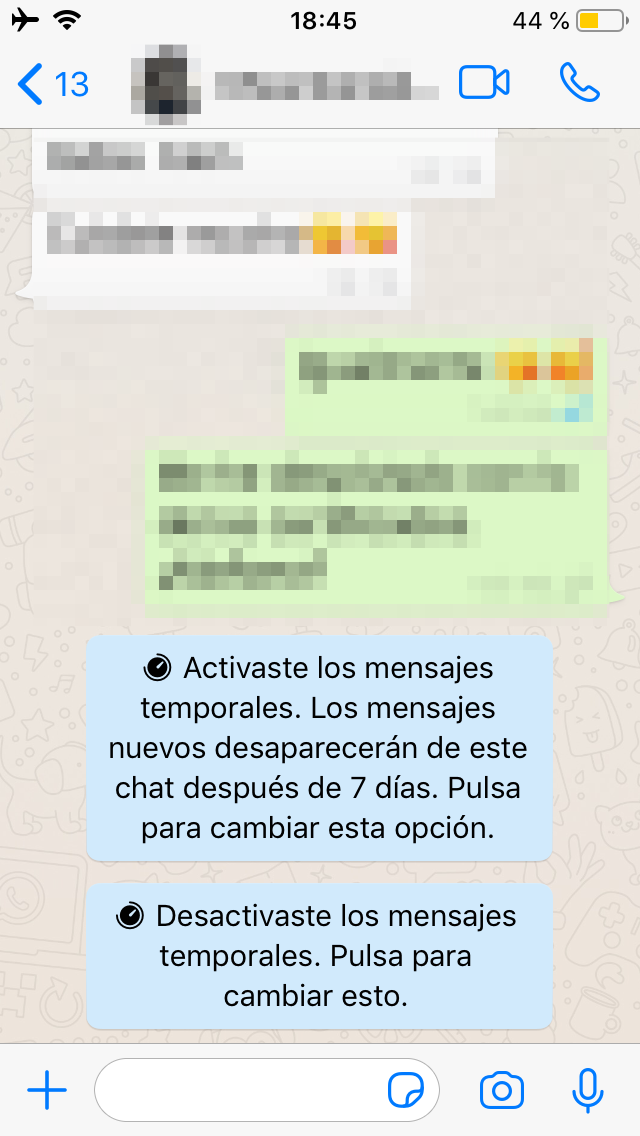Go back to the chat list

tap(52, 83)
